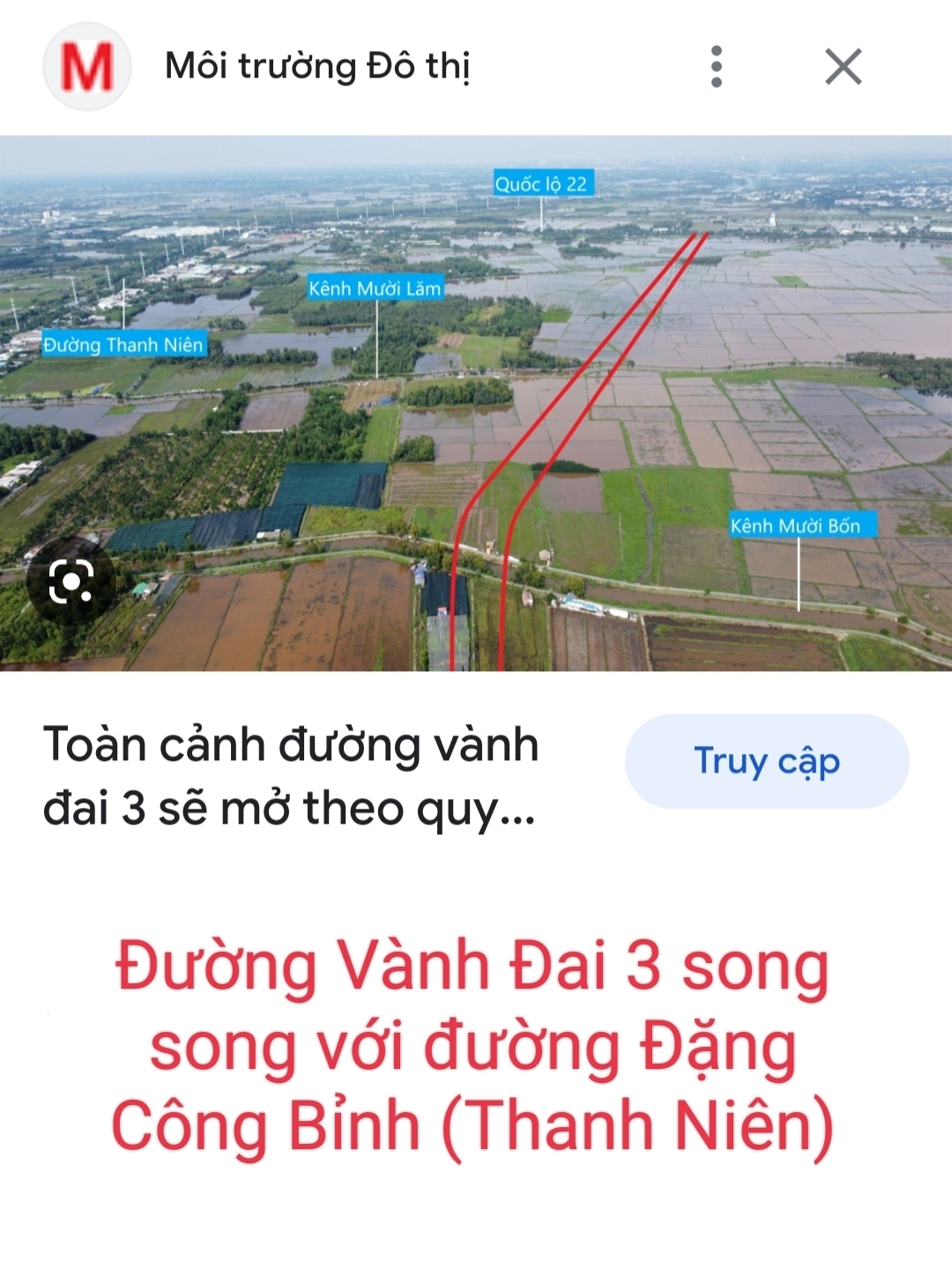Search this image with Lens icon
This screenshot has height=1270, width=952.
(x=71, y=582)
